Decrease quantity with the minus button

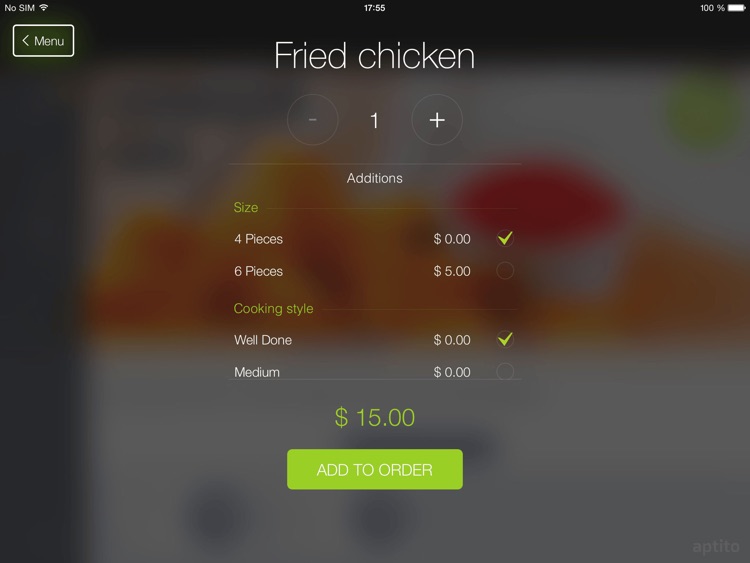pyautogui.click(x=312, y=120)
